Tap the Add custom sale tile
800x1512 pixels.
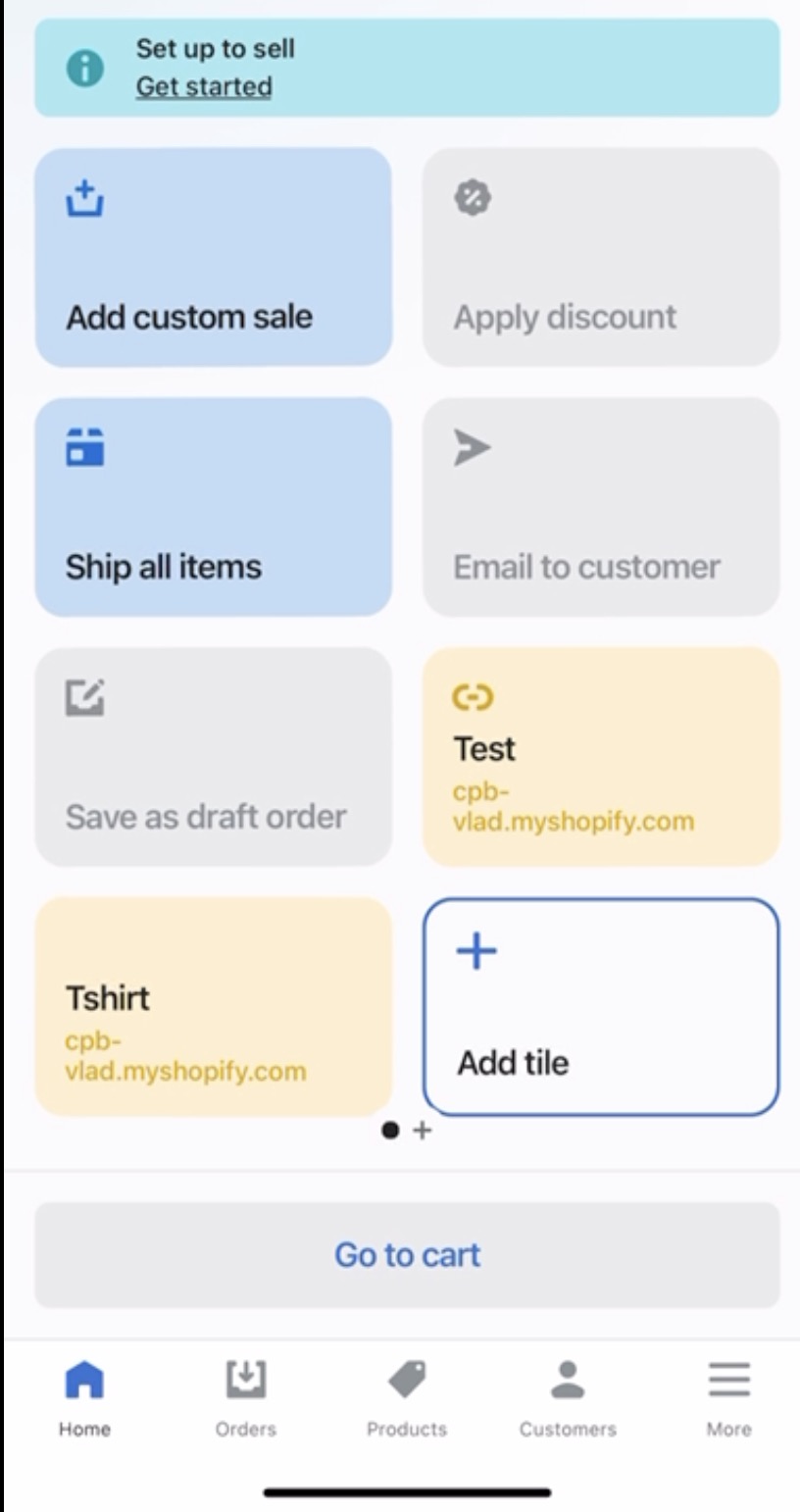[214, 257]
